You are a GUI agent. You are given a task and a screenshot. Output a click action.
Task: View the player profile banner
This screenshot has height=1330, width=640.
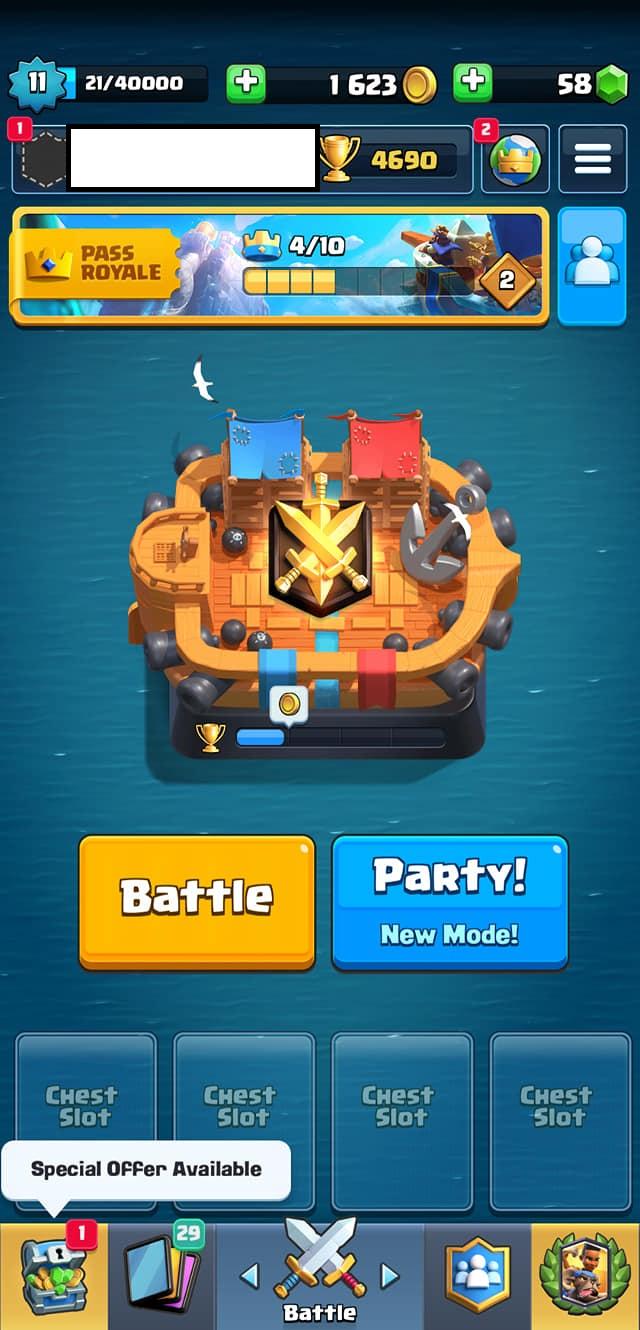[x=165, y=158]
